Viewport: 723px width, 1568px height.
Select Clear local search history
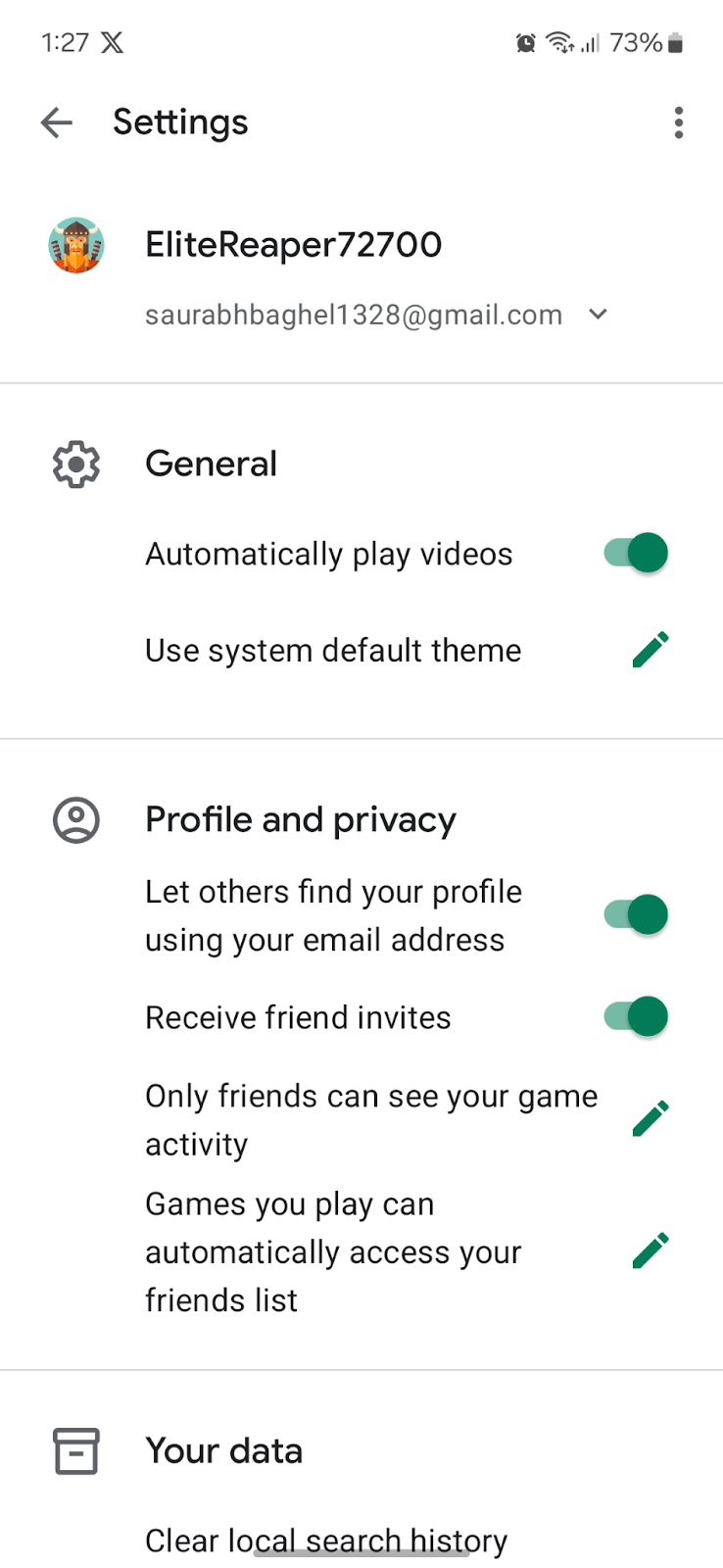[326, 1541]
